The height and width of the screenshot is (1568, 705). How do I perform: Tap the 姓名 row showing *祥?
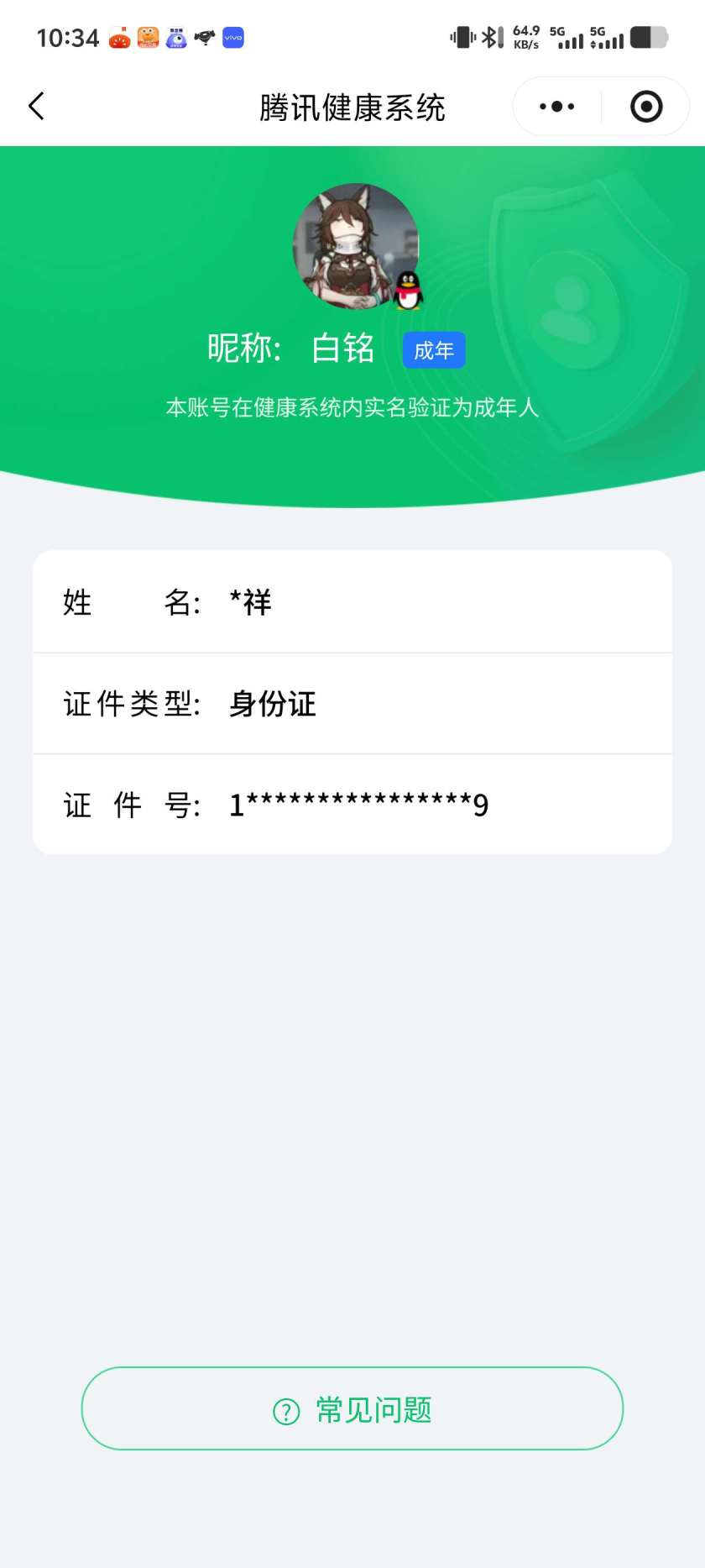(352, 601)
